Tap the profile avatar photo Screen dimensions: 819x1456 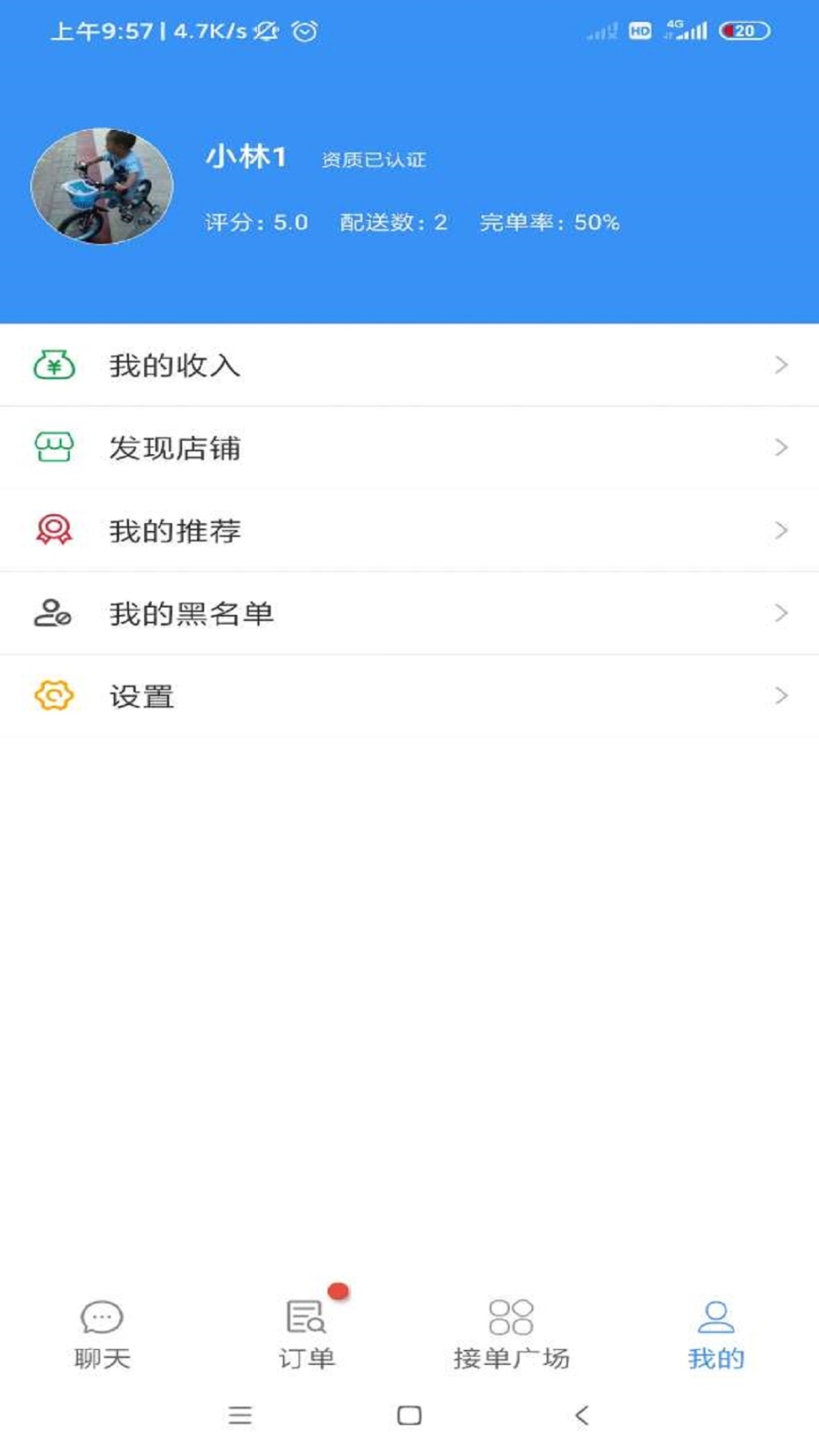[x=102, y=186]
